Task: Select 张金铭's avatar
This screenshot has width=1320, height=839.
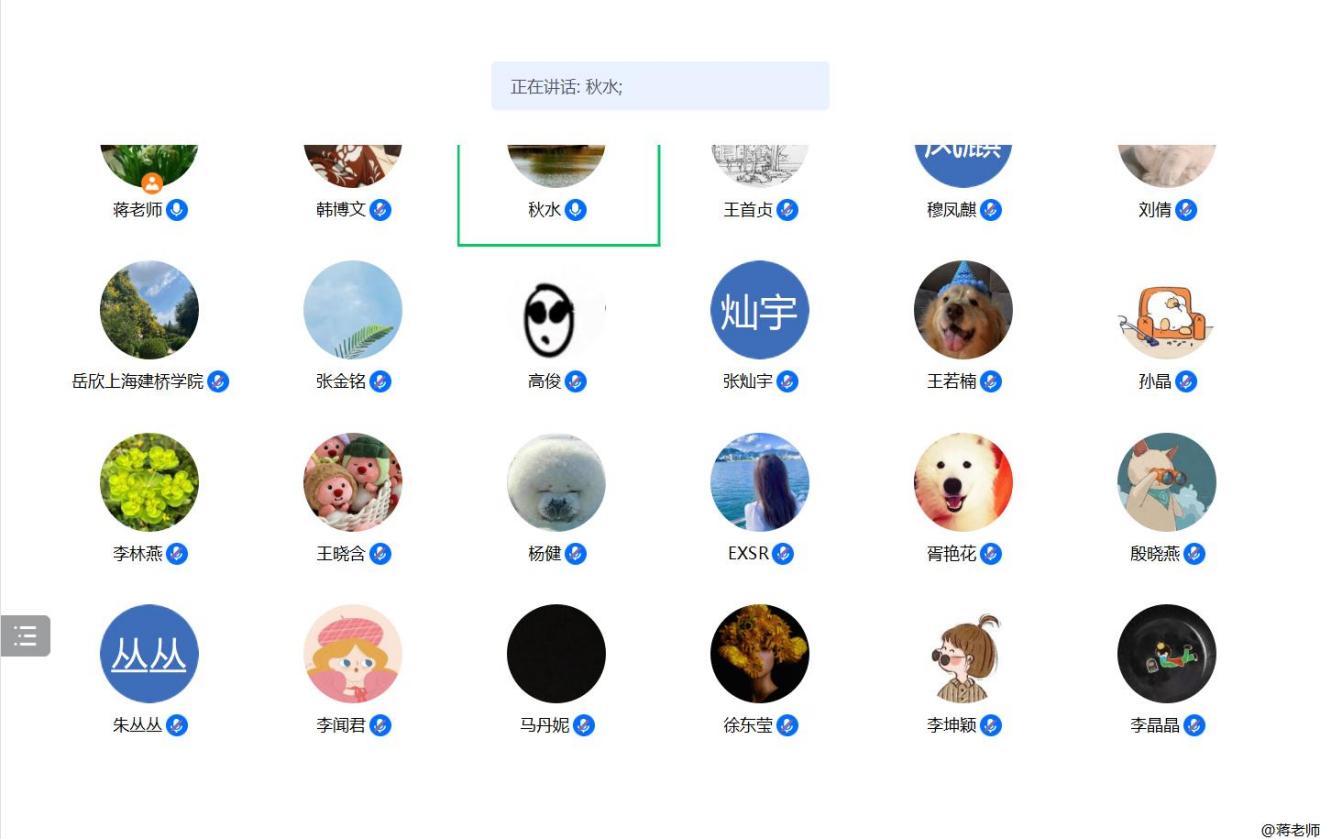Action: pyautogui.click(x=352, y=311)
